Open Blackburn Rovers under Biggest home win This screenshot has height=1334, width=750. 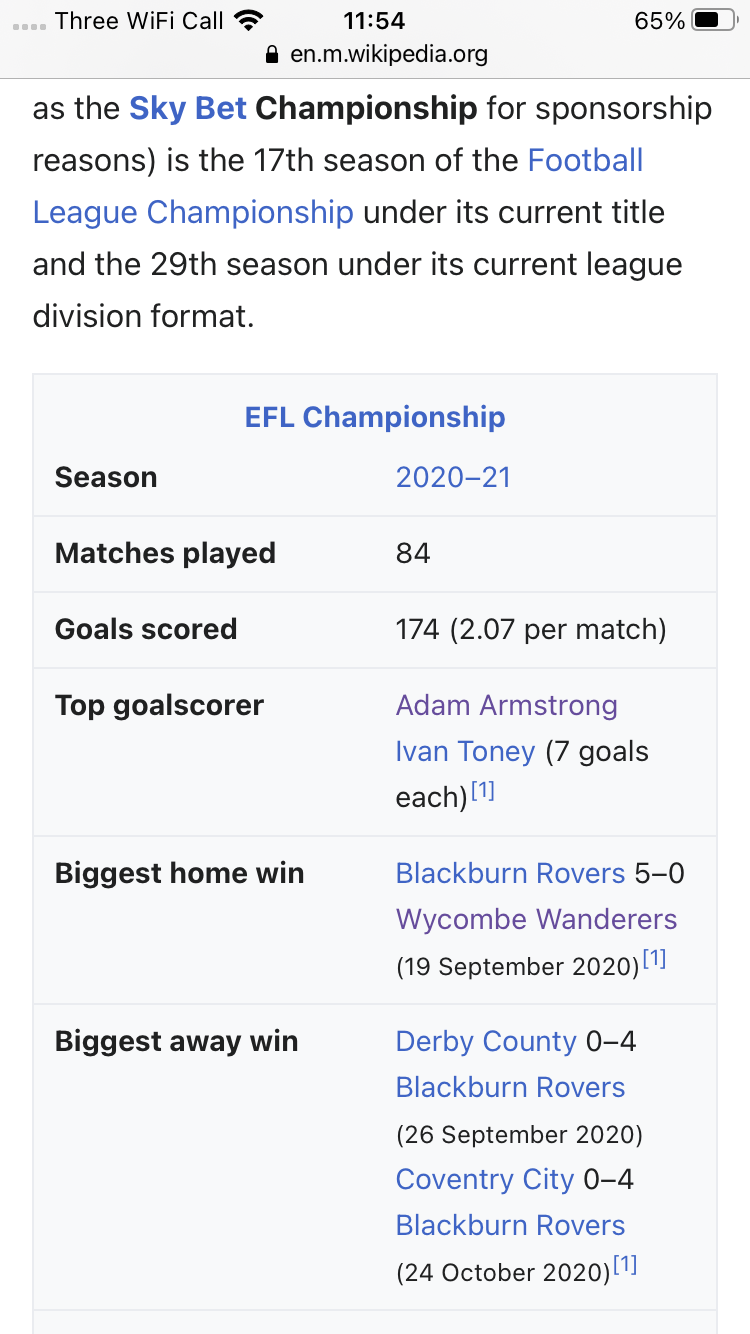pyautogui.click(x=510, y=873)
